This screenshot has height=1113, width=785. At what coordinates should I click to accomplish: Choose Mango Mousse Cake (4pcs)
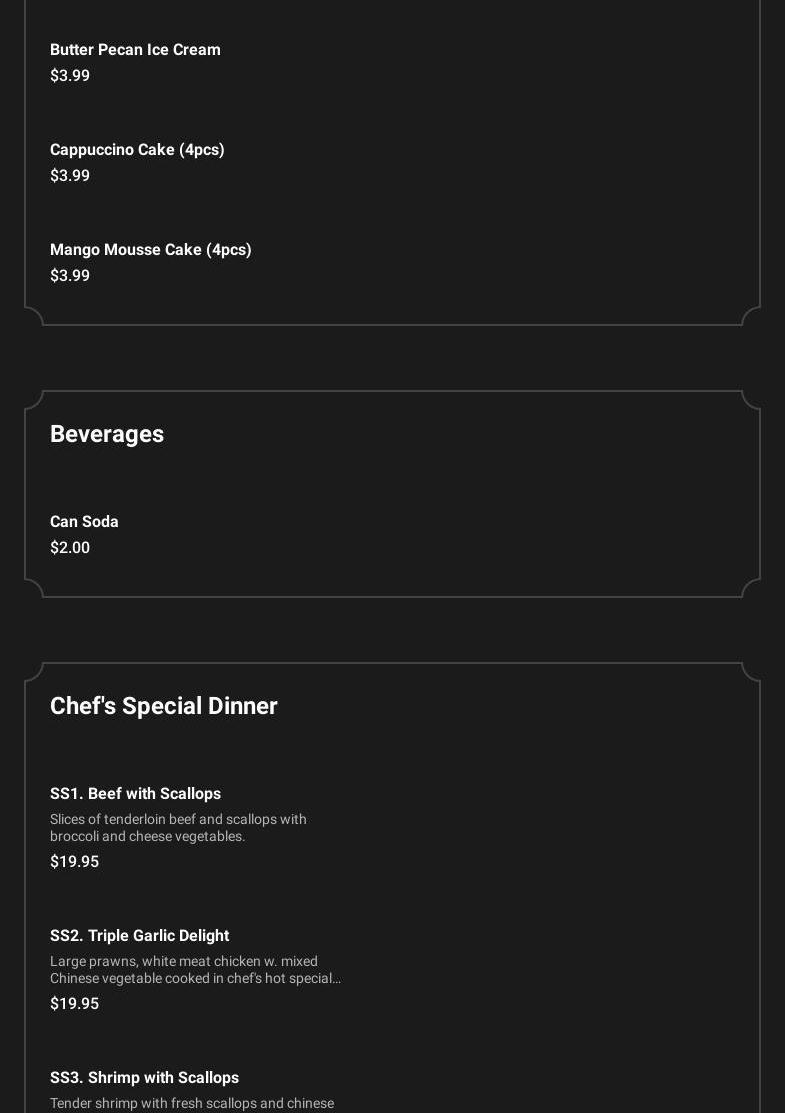click(150, 250)
